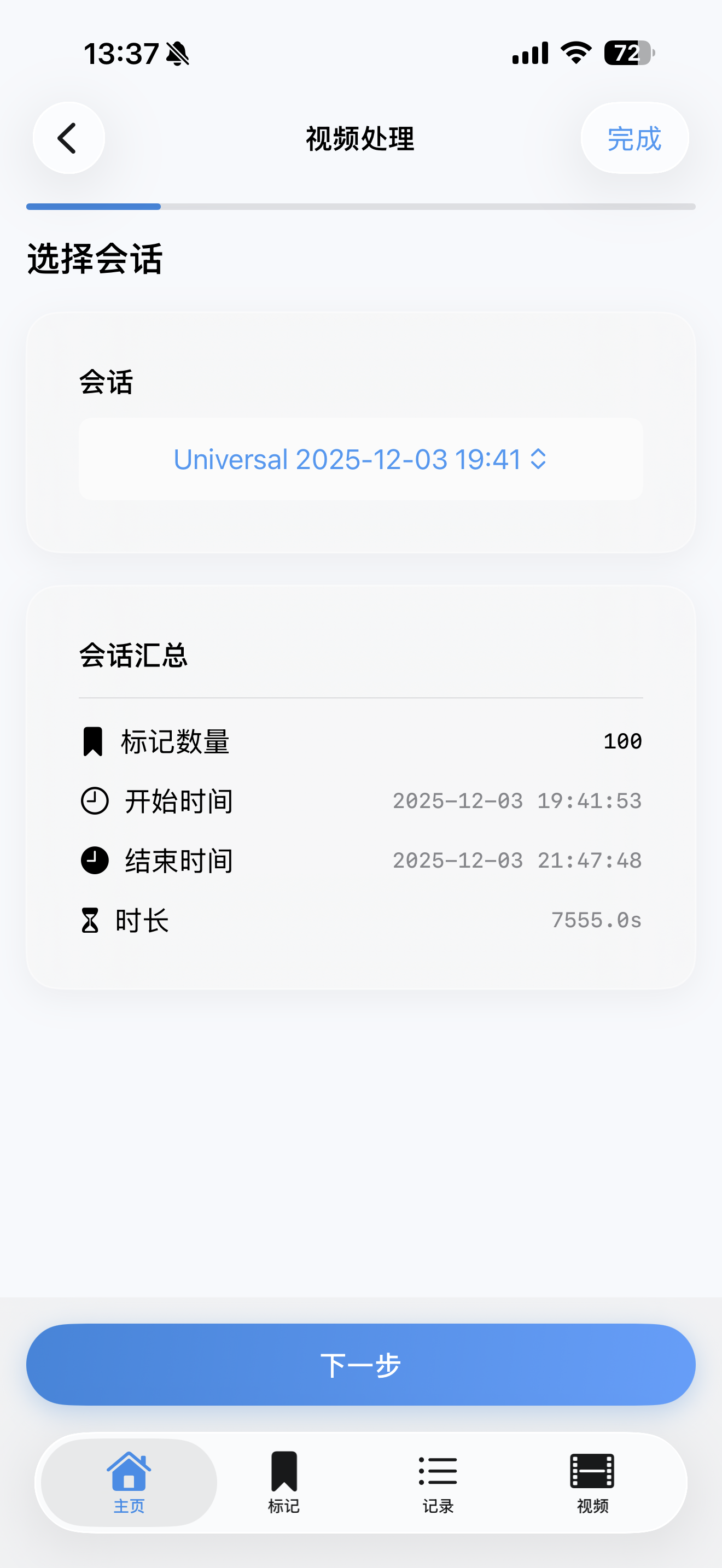Tap the 完成 button
722x1568 pixels.
coord(634,138)
